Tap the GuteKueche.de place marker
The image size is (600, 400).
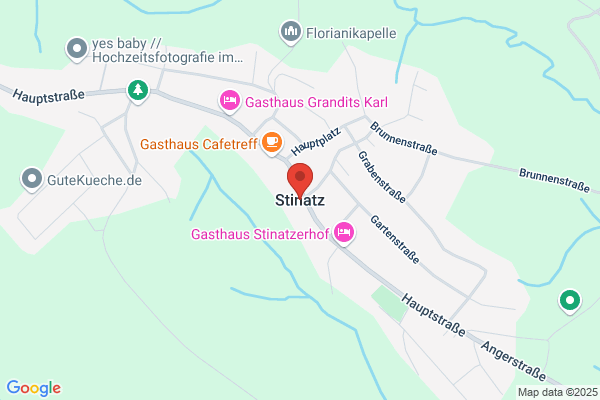(32, 180)
